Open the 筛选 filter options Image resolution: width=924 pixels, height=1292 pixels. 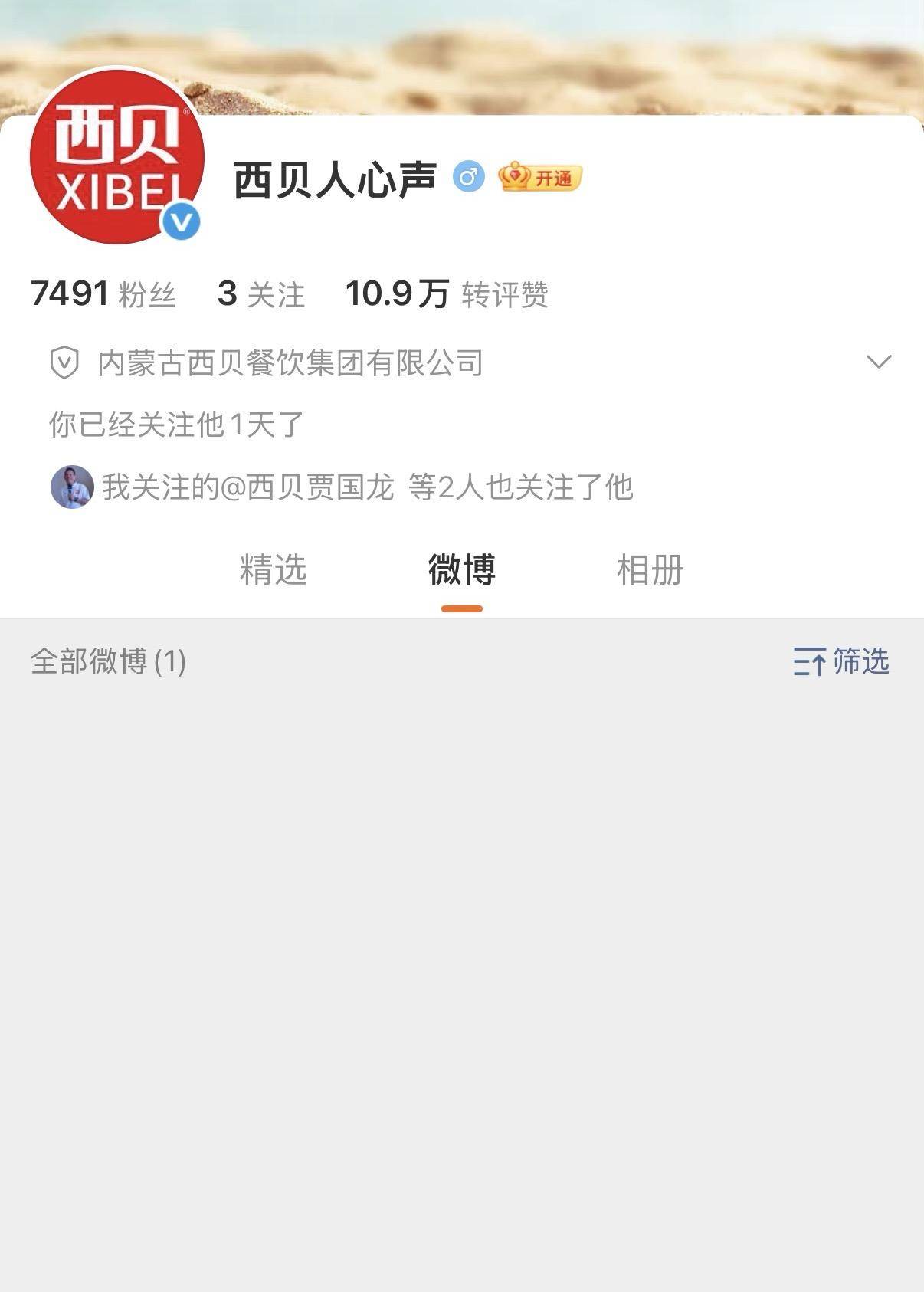point(841,661)
